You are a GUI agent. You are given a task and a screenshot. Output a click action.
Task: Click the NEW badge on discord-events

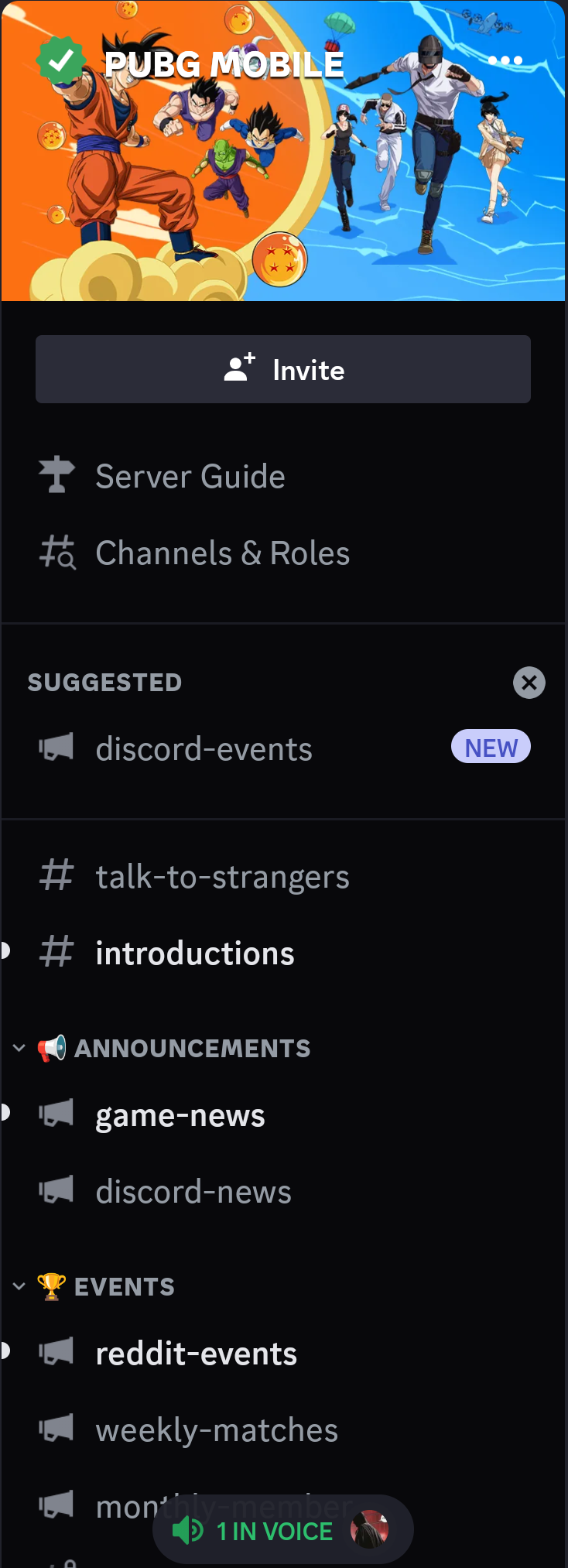[491, 746]
